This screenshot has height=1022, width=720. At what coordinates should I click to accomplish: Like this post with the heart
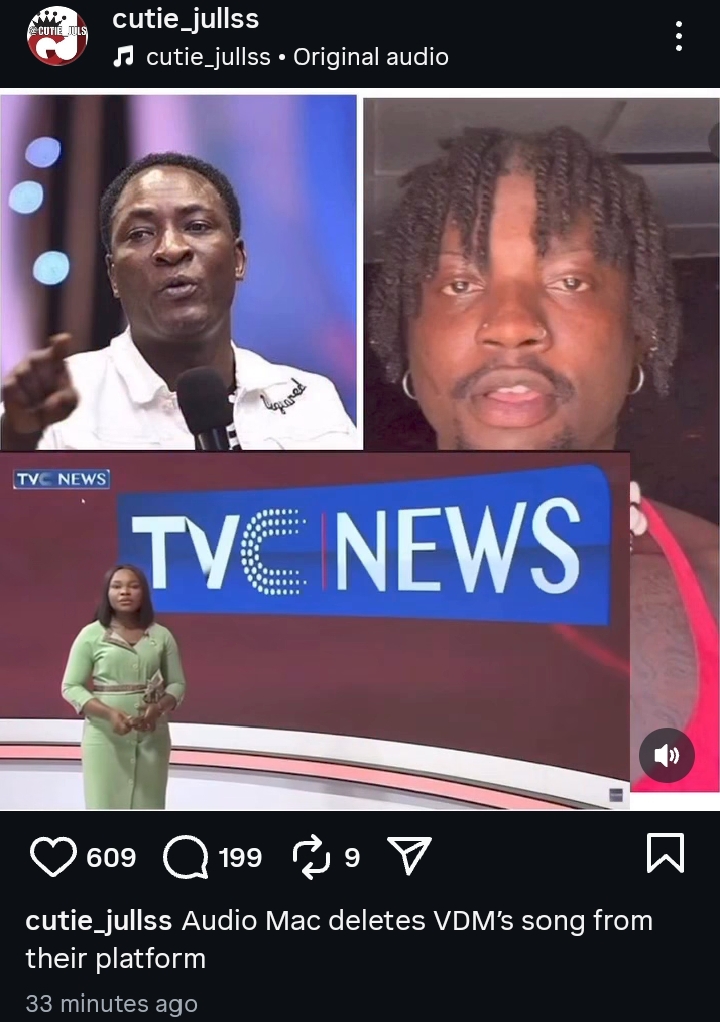click(53, 856)
